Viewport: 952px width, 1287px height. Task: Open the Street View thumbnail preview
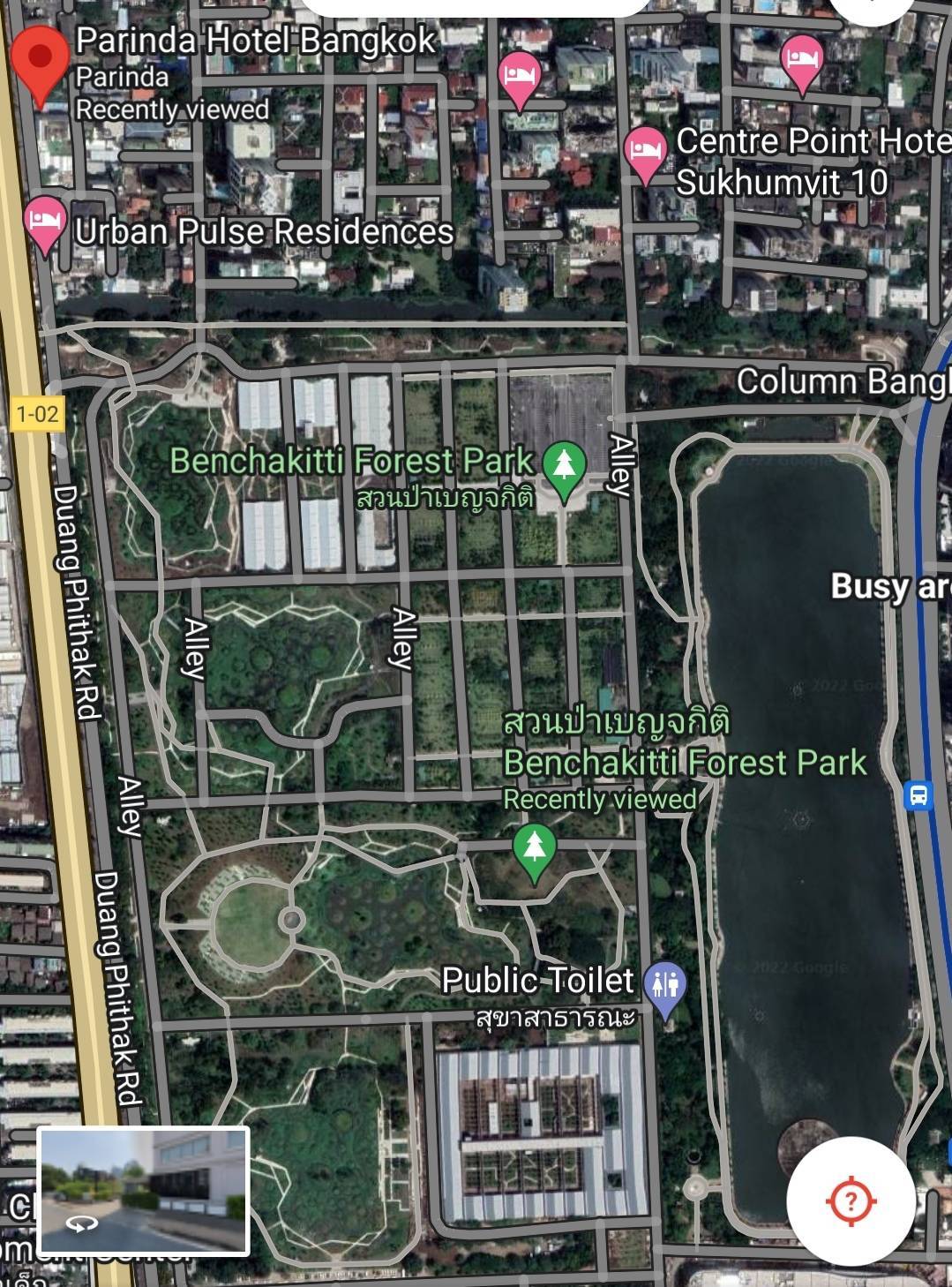144,1190
